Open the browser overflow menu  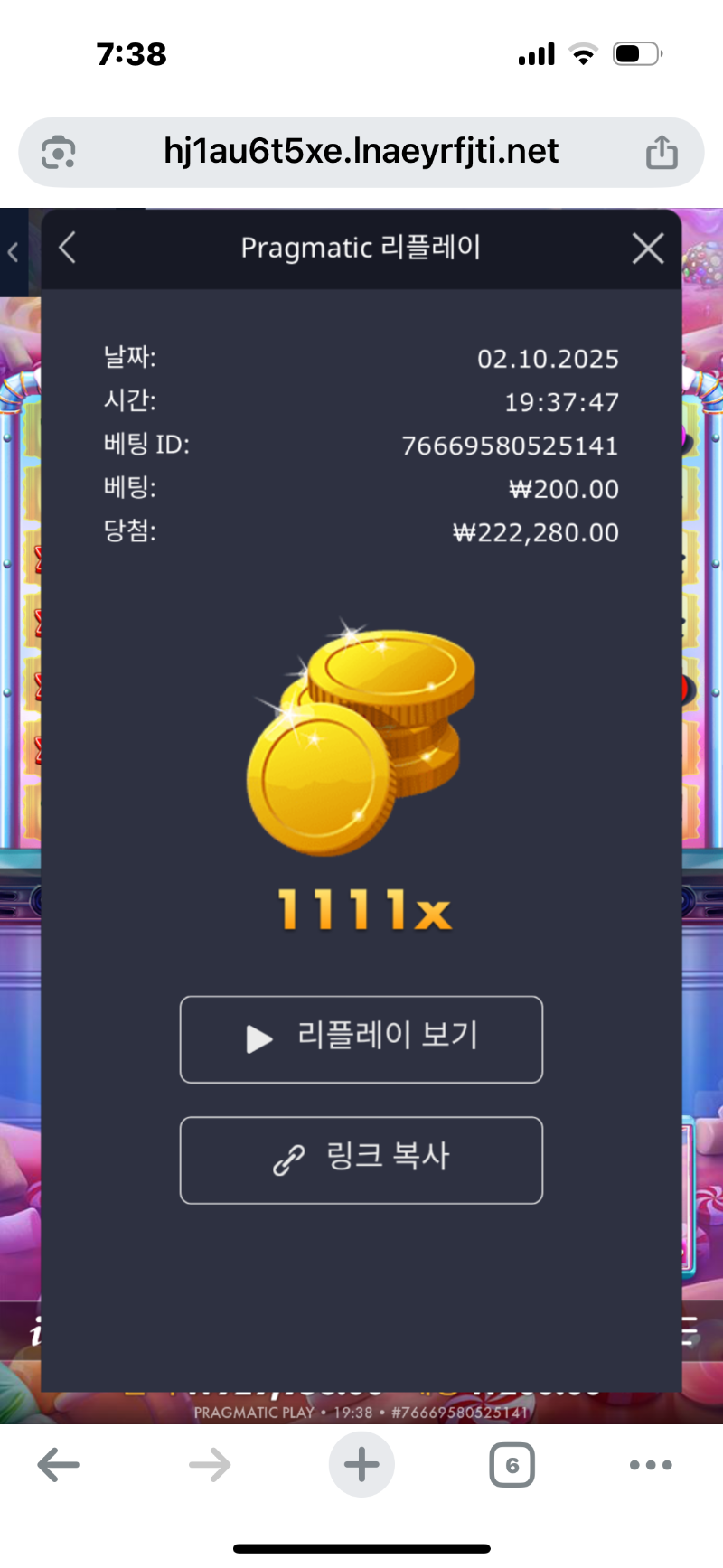[x=651, y=1465]
